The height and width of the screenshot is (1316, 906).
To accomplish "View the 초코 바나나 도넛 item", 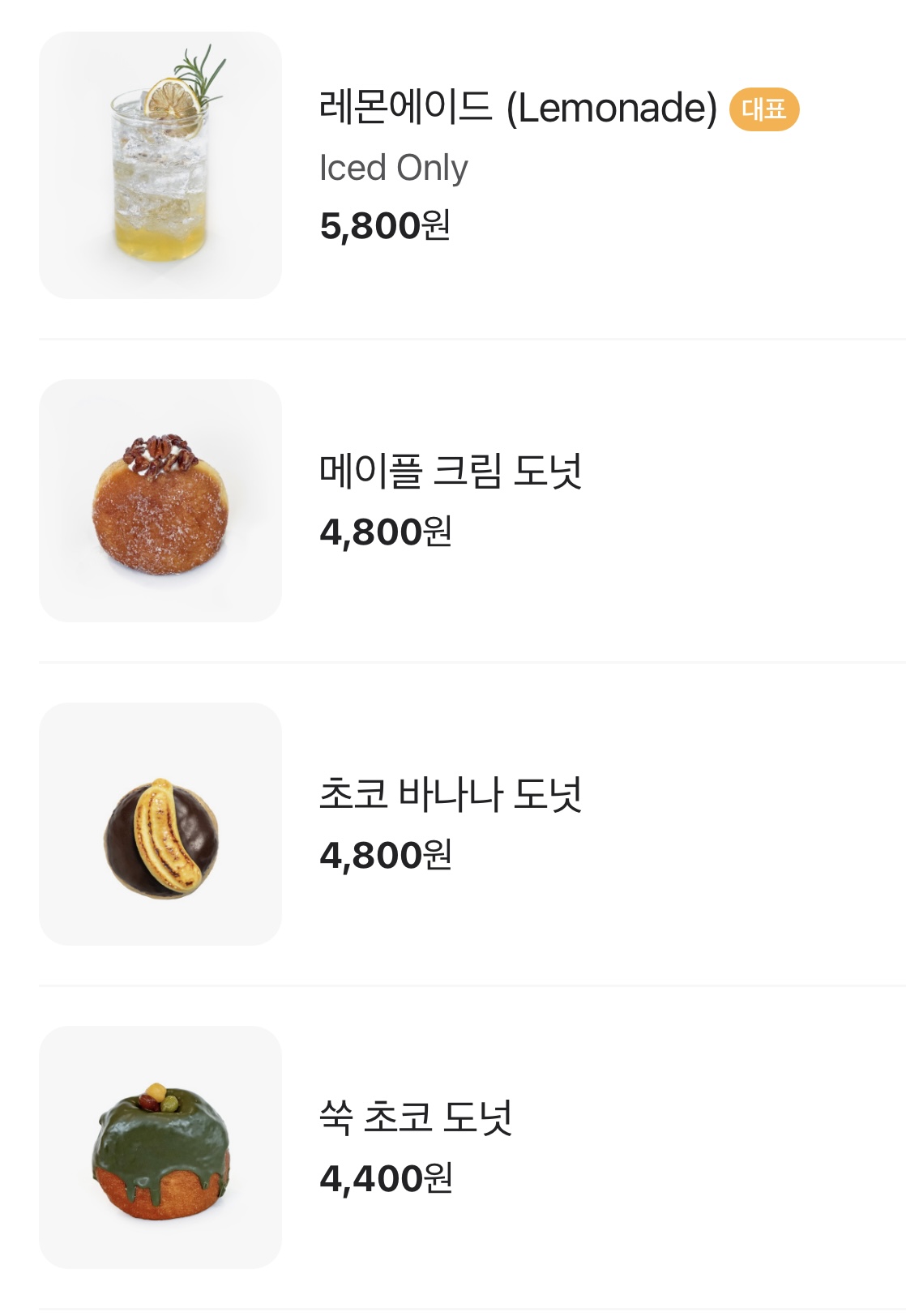I will (x=451, y=795).
